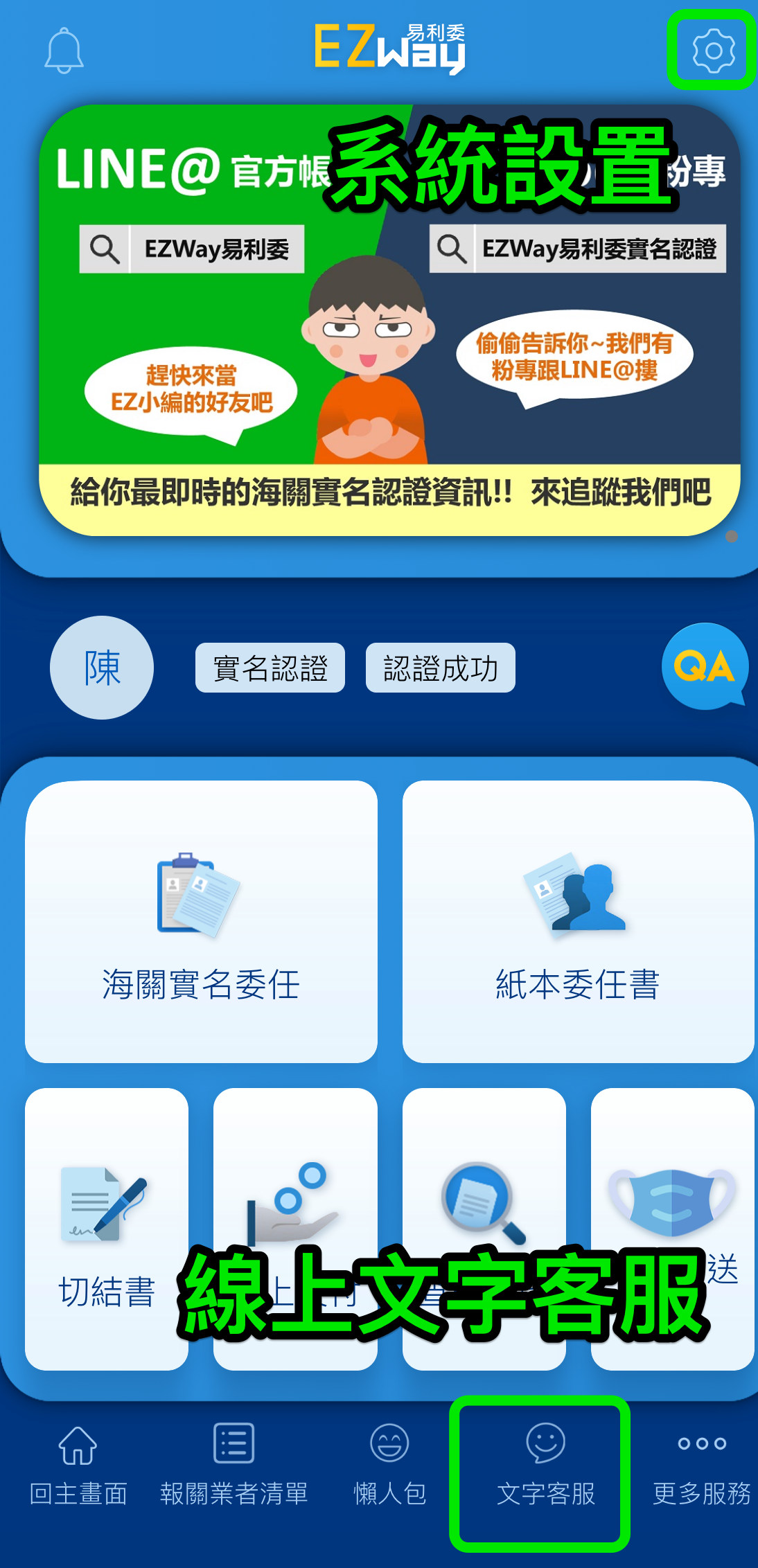Tap the 陳 profile avatar
The width and height of the screenshot is (758, 1568).
102,668
